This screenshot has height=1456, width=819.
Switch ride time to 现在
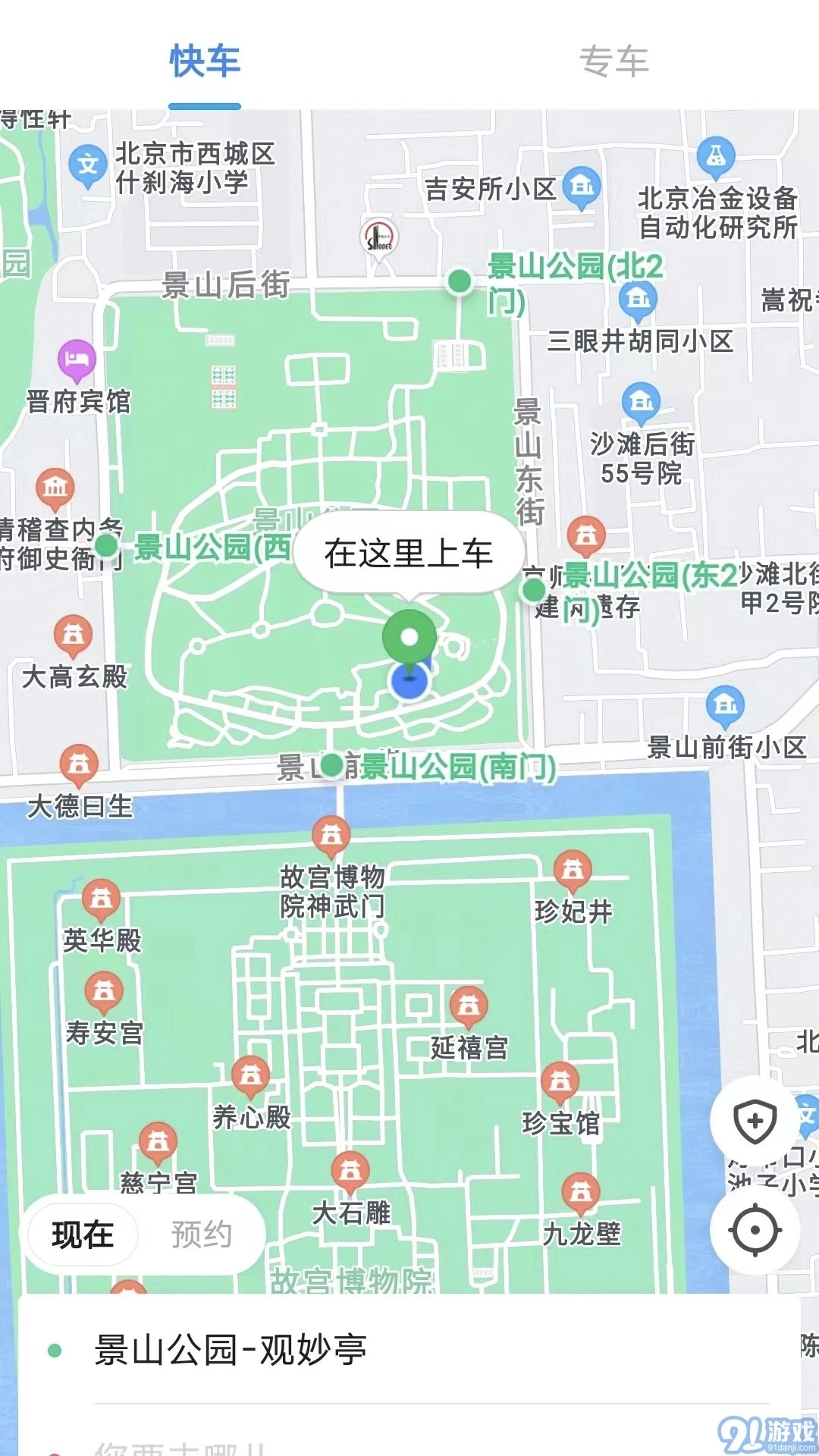tap(80, 1234)
